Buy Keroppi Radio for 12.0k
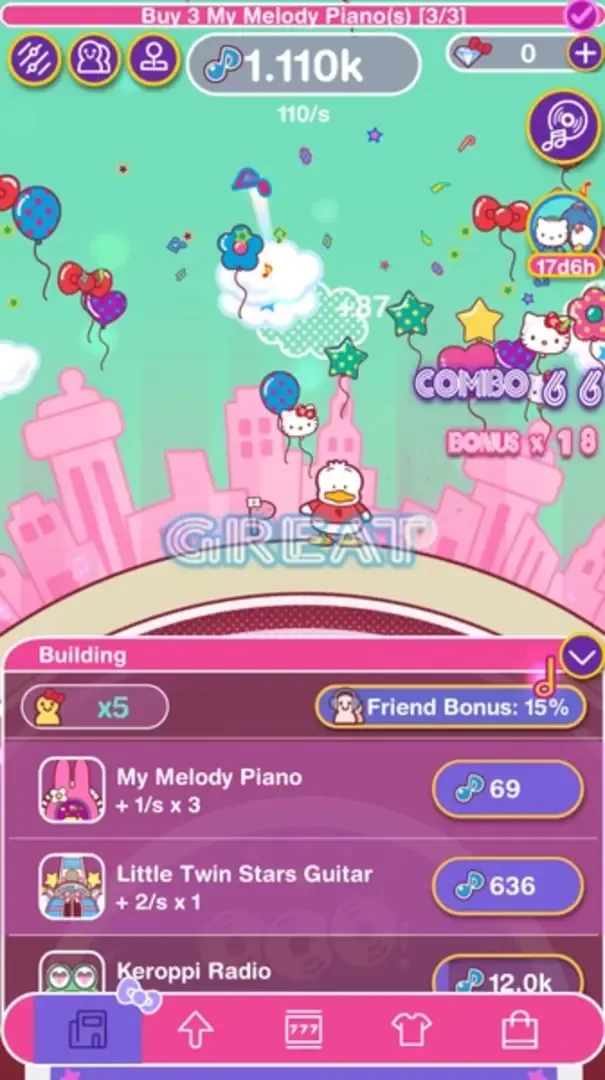 tap(507, 980)
